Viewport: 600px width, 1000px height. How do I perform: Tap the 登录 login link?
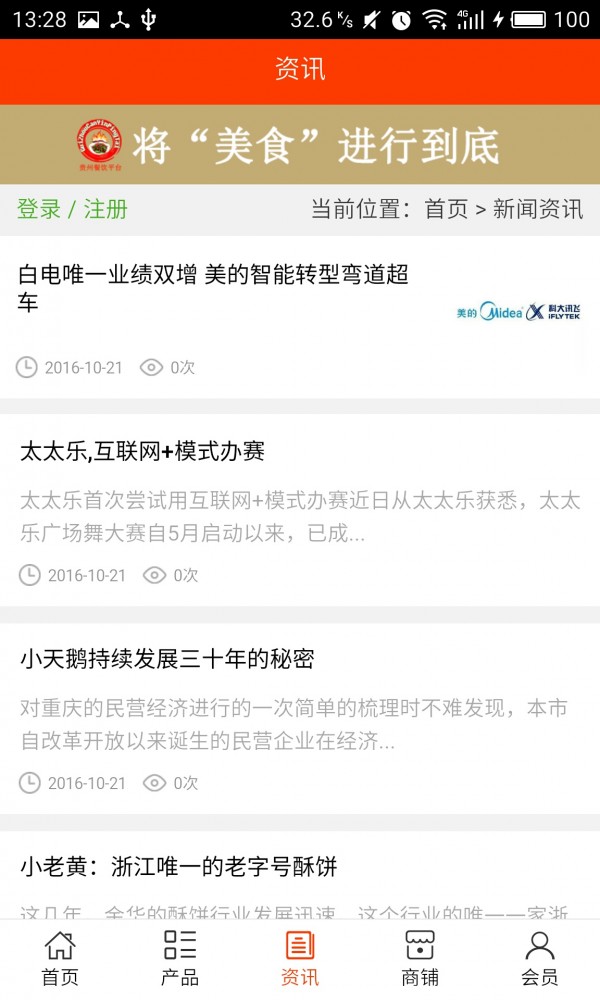coord(39,209)
